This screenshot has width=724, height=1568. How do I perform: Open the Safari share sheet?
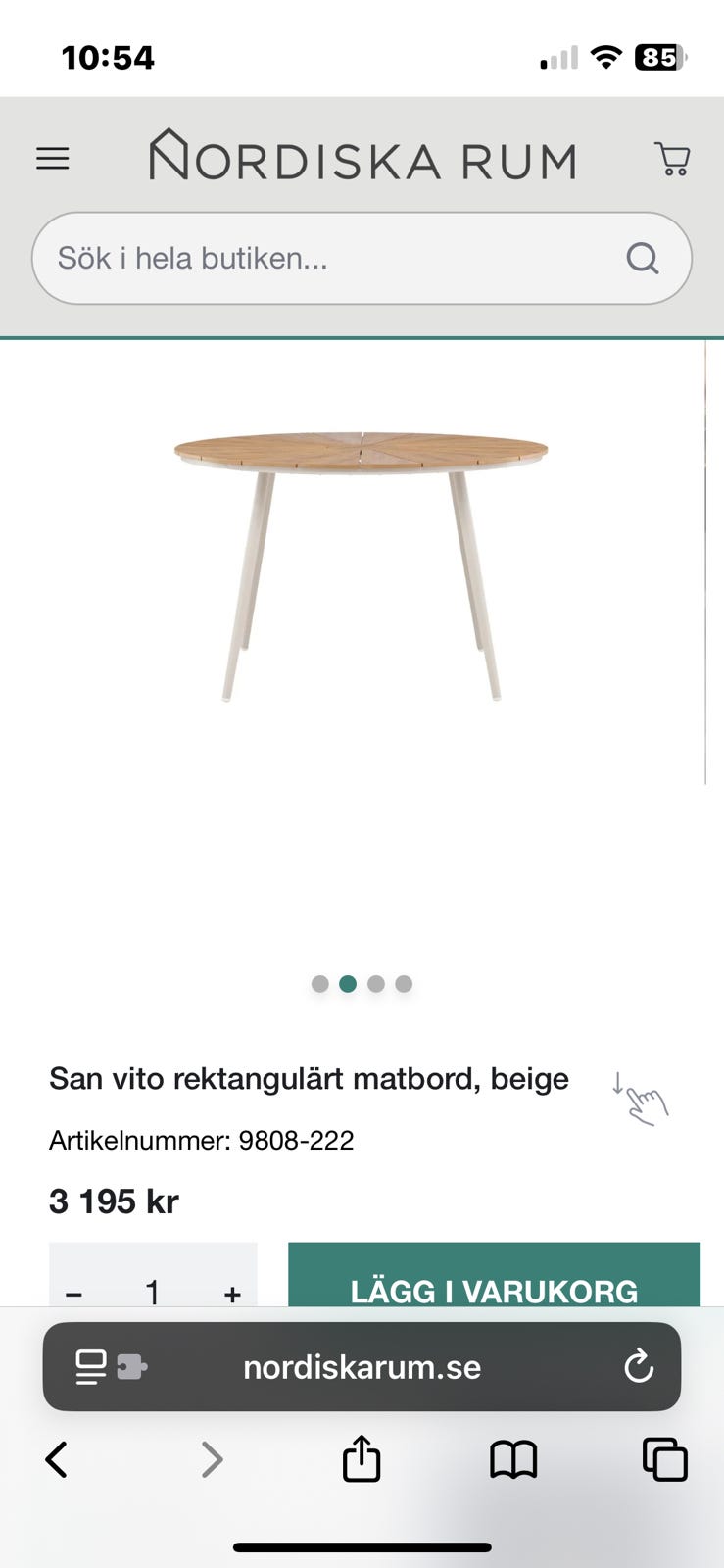(x=362, y=1458)
